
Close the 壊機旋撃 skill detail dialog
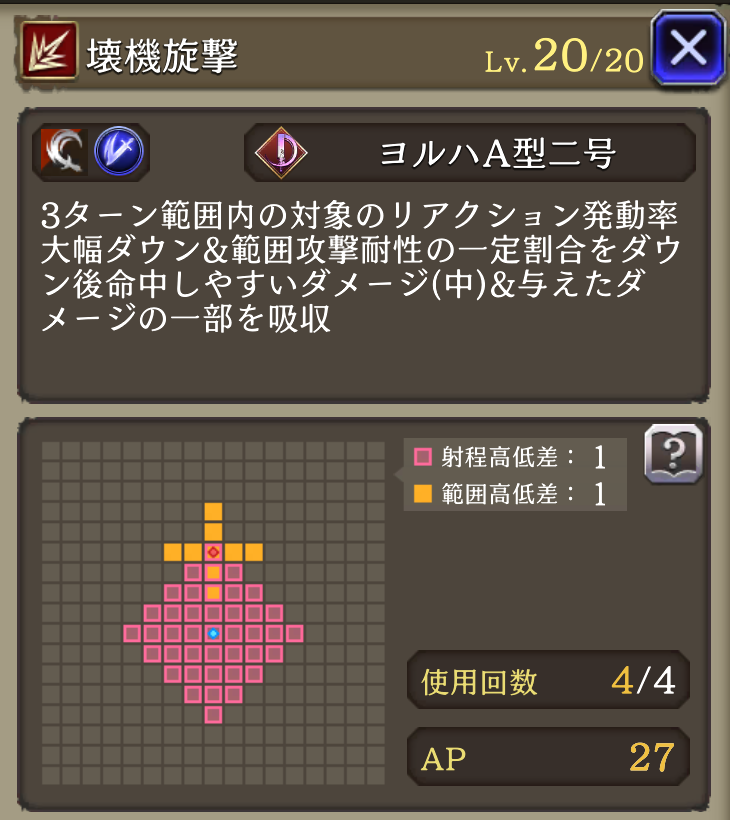pos(687,48)
